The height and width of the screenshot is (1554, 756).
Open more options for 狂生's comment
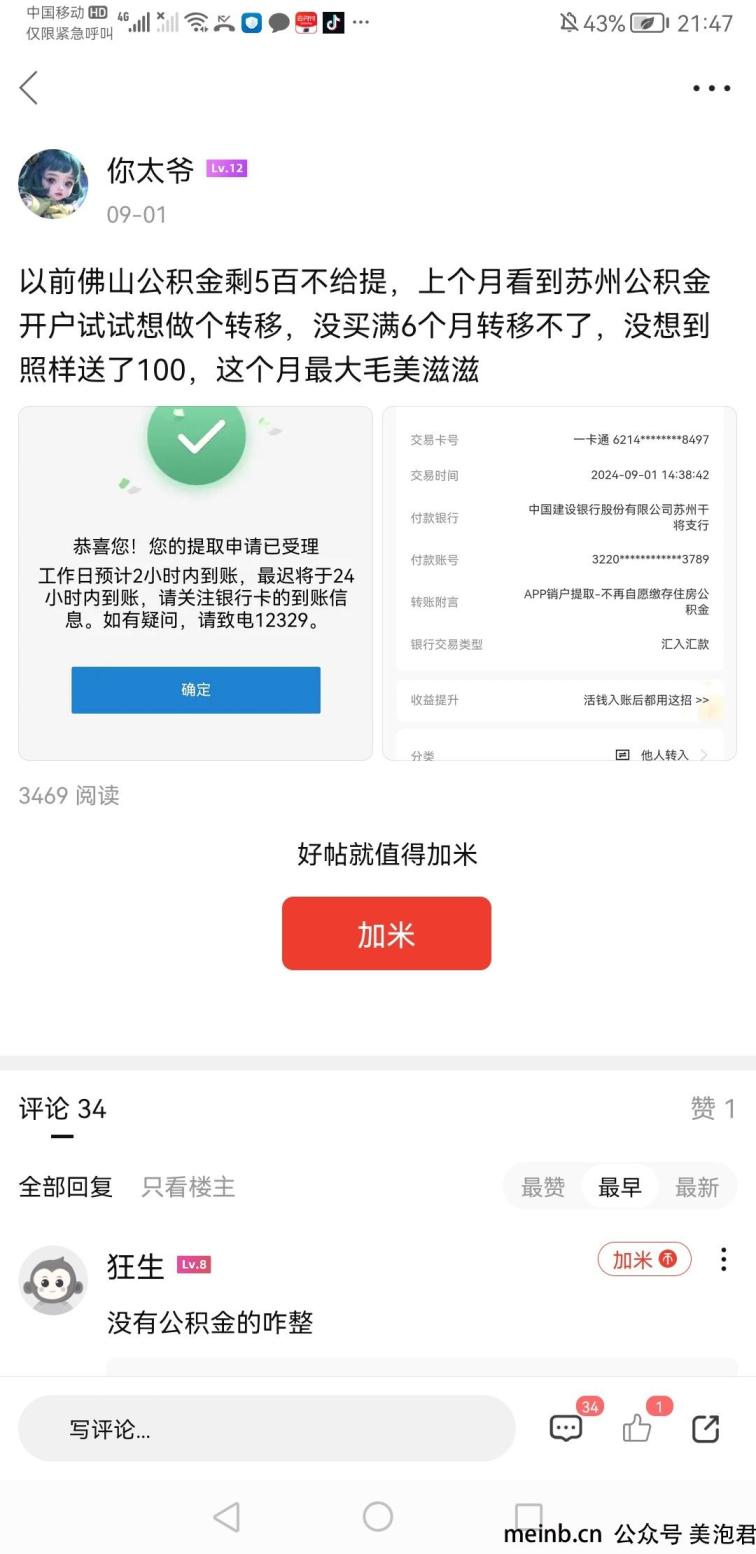pos(723,1260)
